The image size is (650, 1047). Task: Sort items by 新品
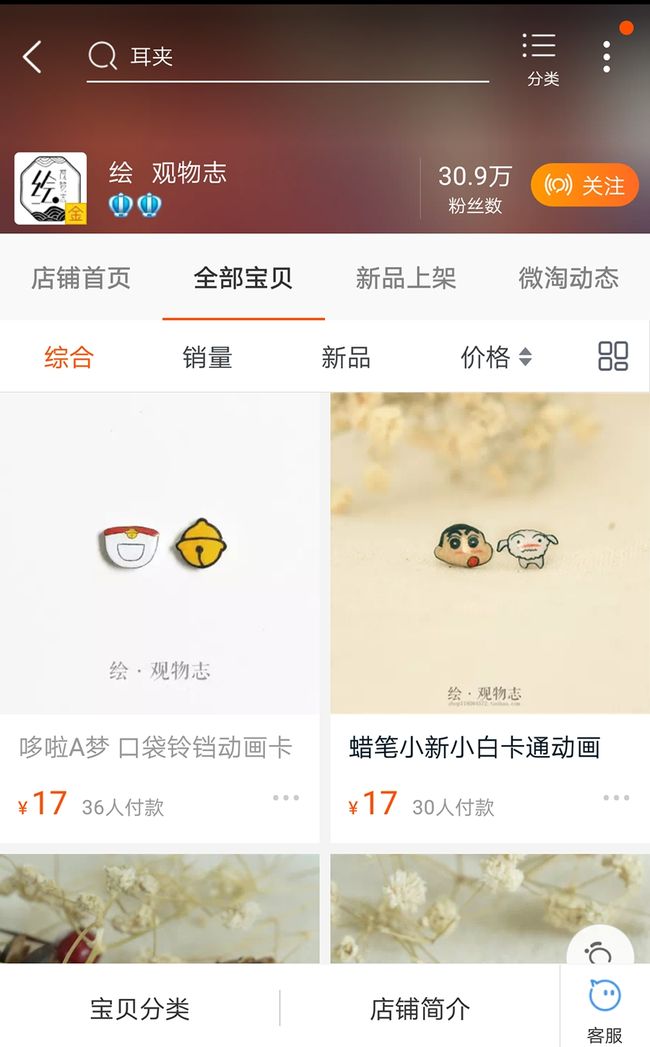[x=345, y=357]
